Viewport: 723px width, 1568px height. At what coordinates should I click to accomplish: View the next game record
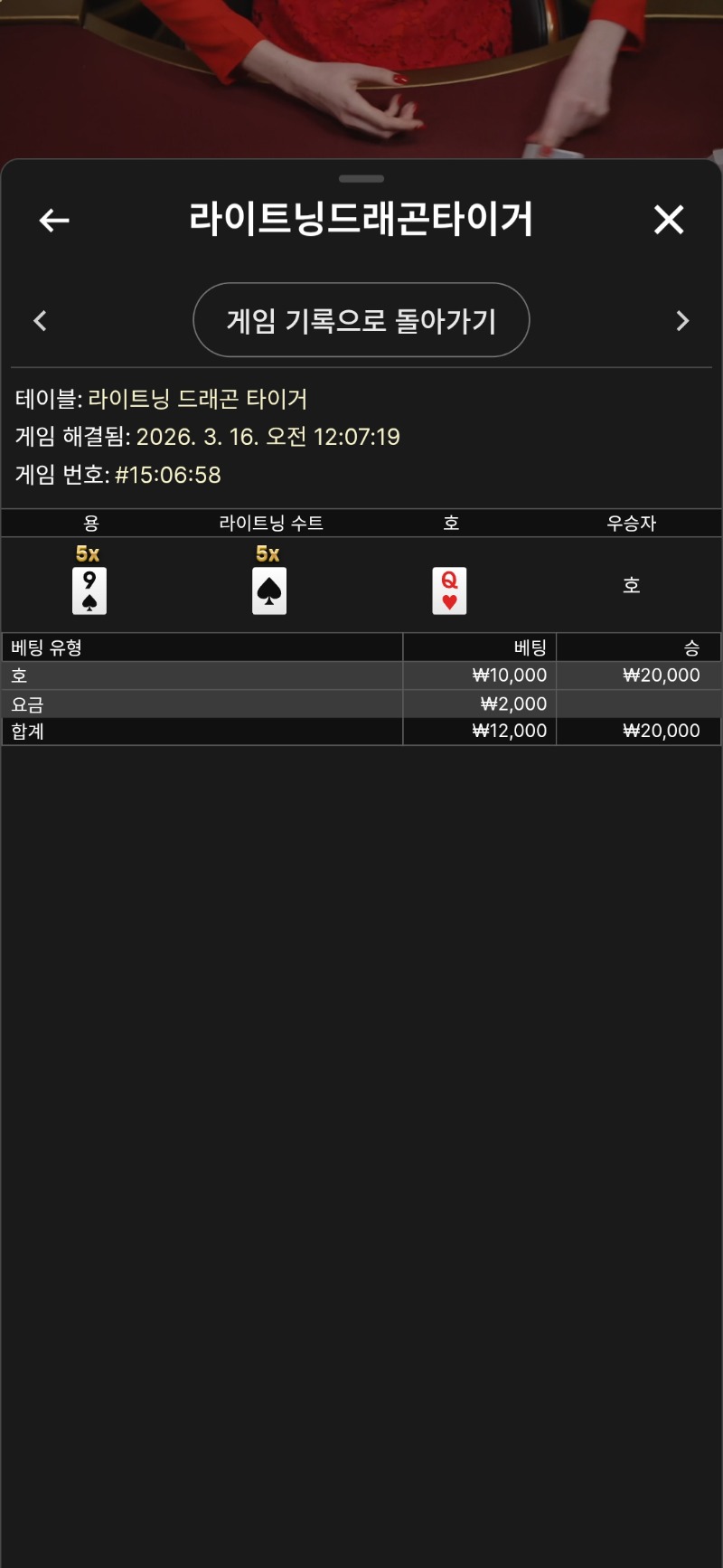click(x=682, y=321)
